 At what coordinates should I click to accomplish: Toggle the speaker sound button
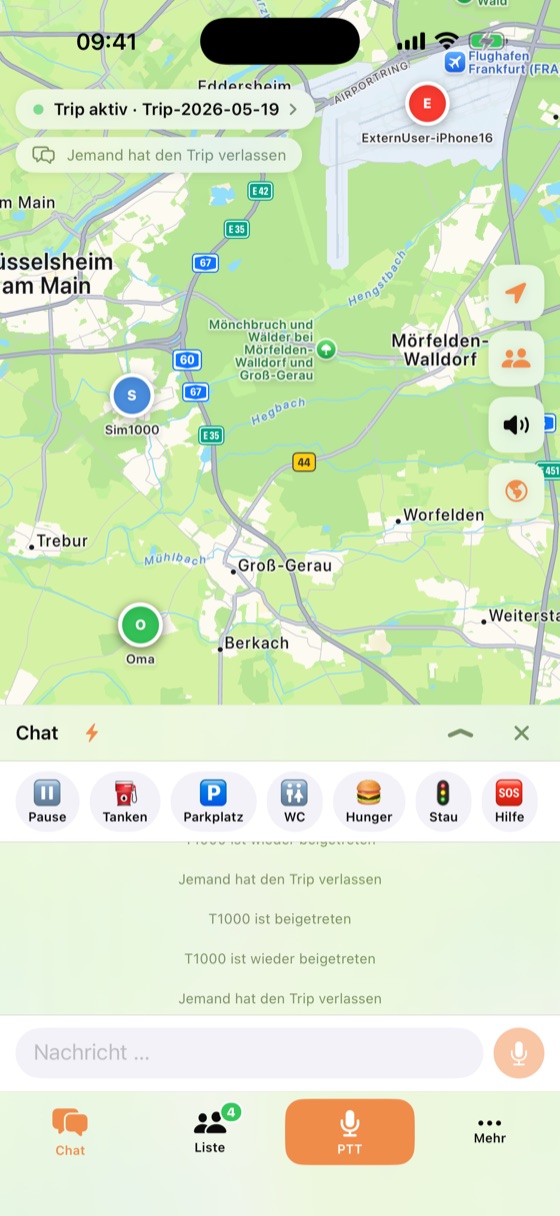click(x=516, y=425)
